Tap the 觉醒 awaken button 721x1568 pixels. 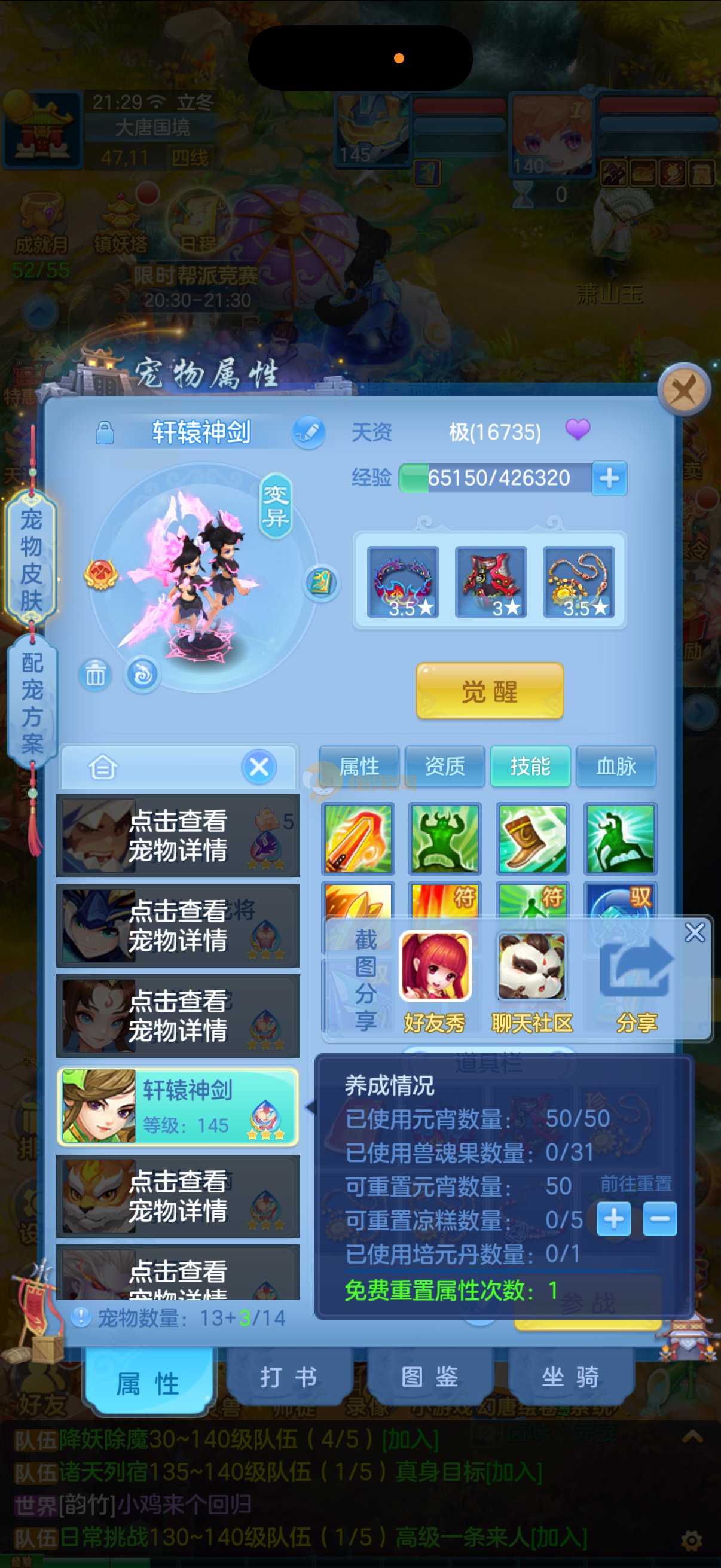pos(489,691)
